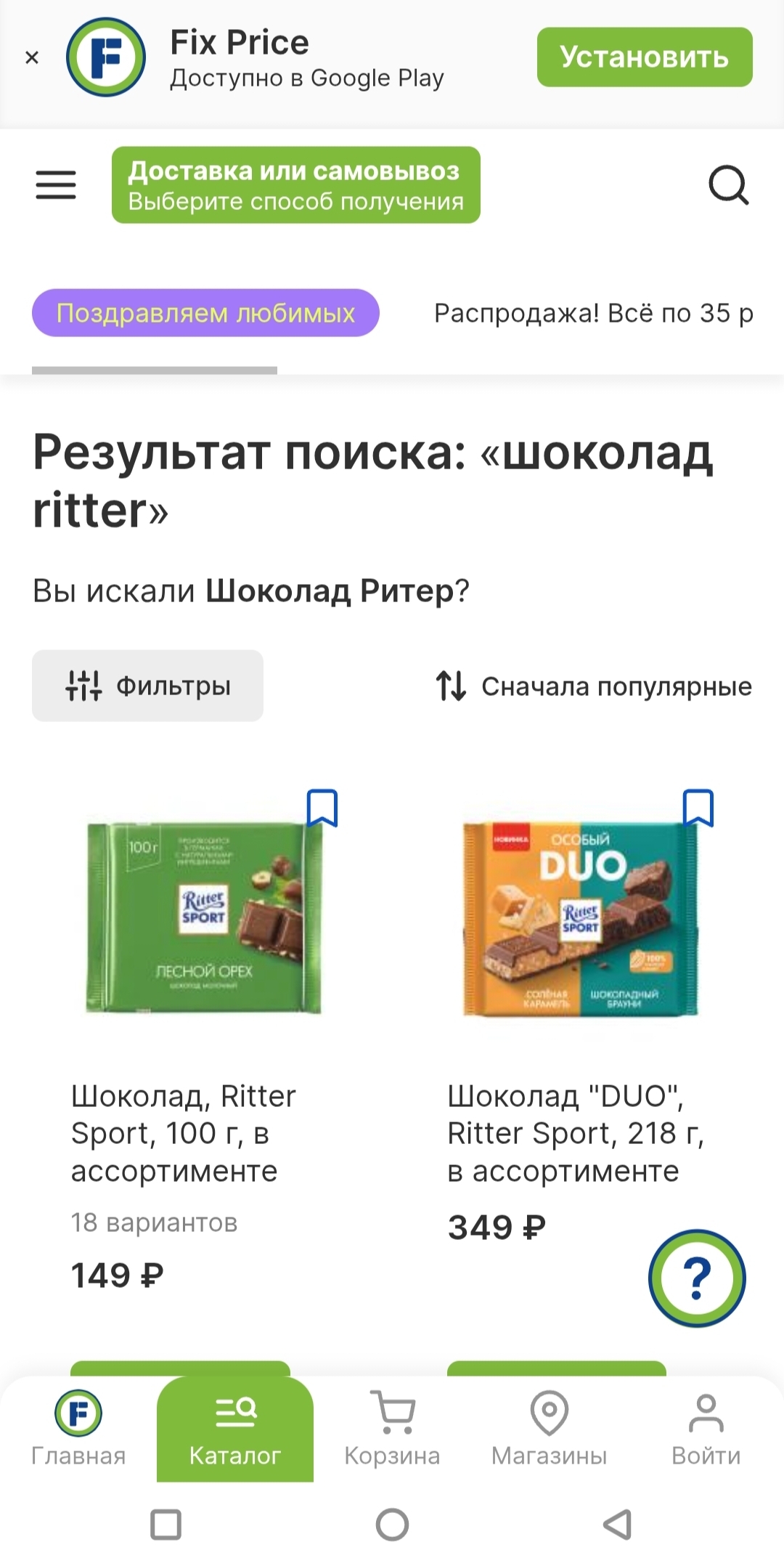Open the help question mark button

(x=697, y=1278)
